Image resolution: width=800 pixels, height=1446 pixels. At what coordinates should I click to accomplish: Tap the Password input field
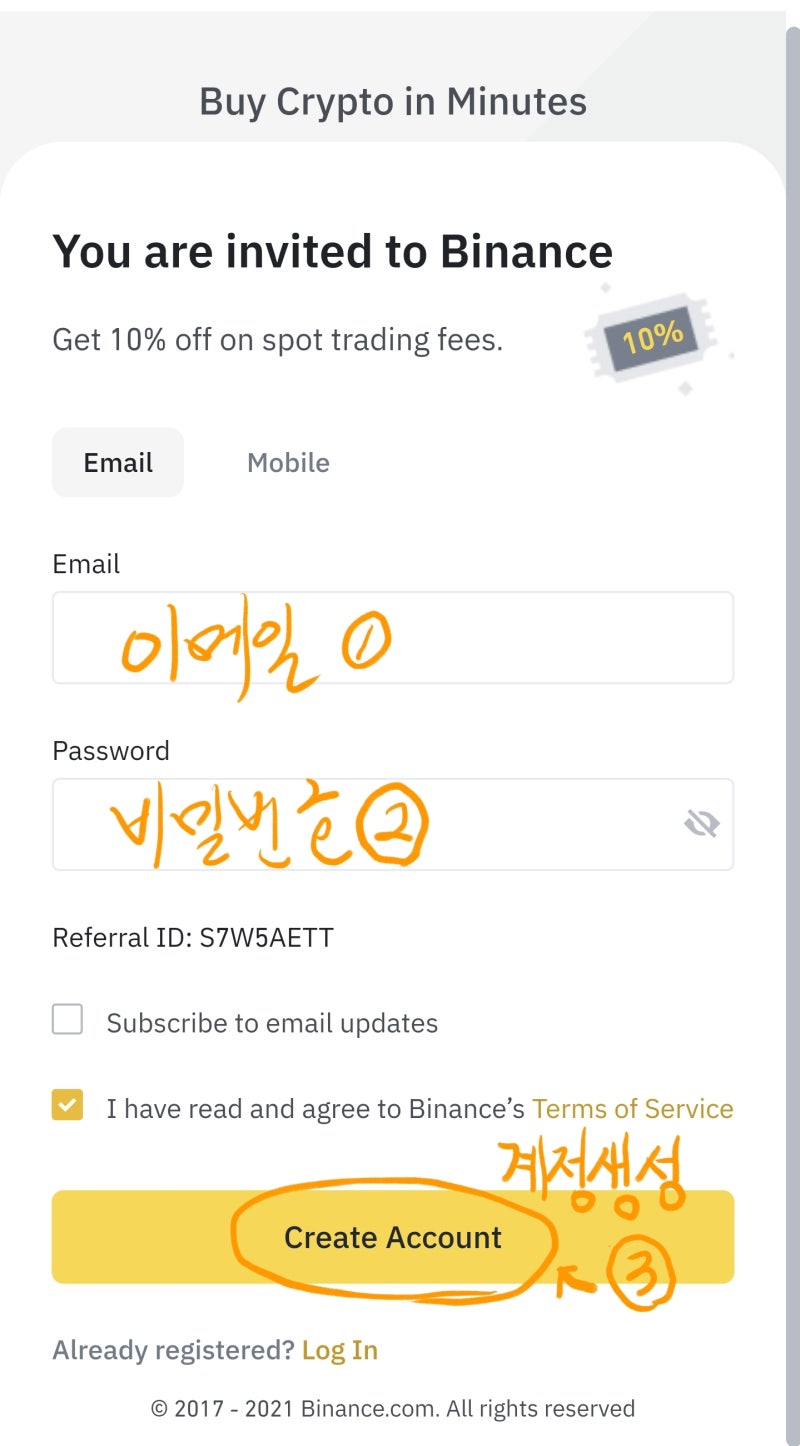tap(360, 825)
